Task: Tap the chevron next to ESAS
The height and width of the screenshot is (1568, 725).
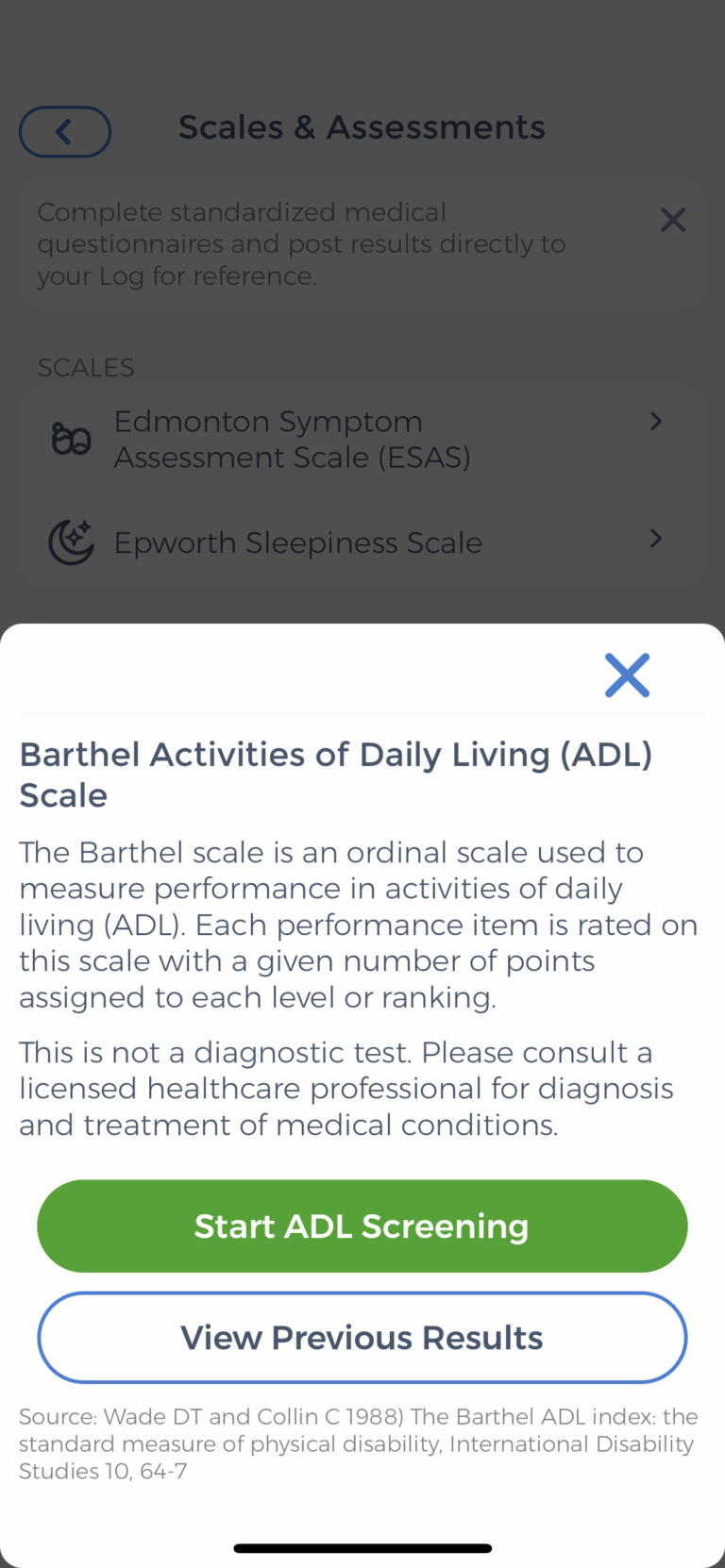Action: (655, 422)
